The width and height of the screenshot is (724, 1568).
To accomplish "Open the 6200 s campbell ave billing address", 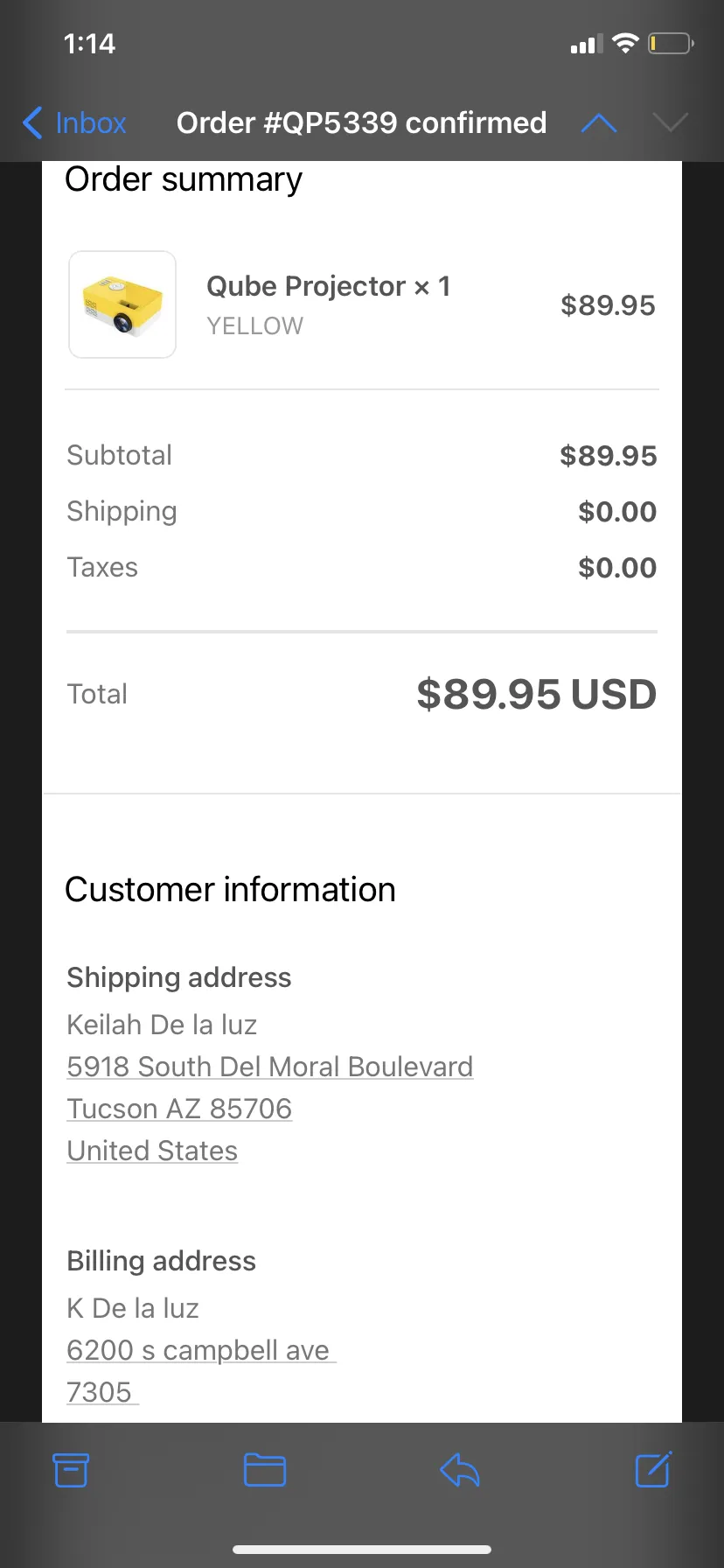I will coord(201,1350).
